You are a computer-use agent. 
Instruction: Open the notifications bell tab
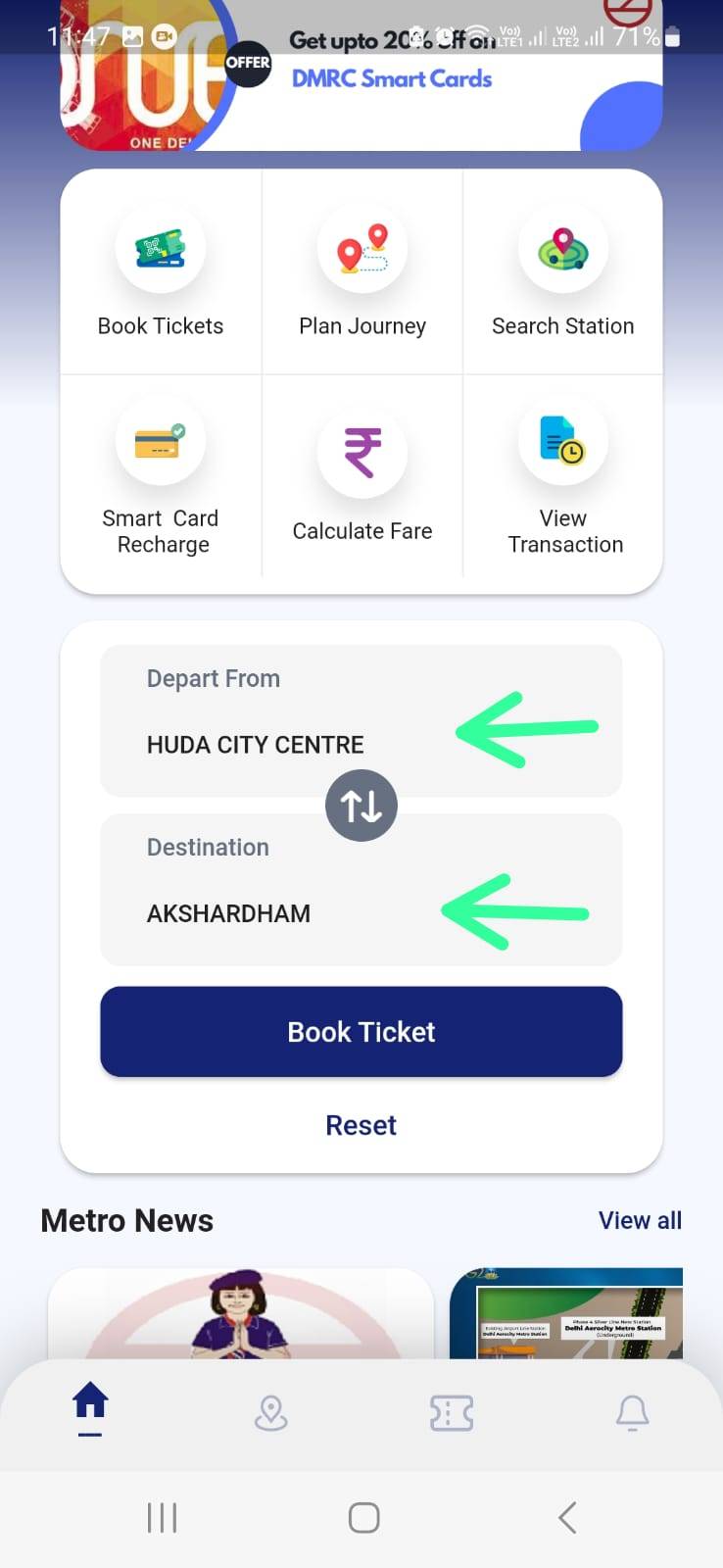click(x=632, y=1413)
